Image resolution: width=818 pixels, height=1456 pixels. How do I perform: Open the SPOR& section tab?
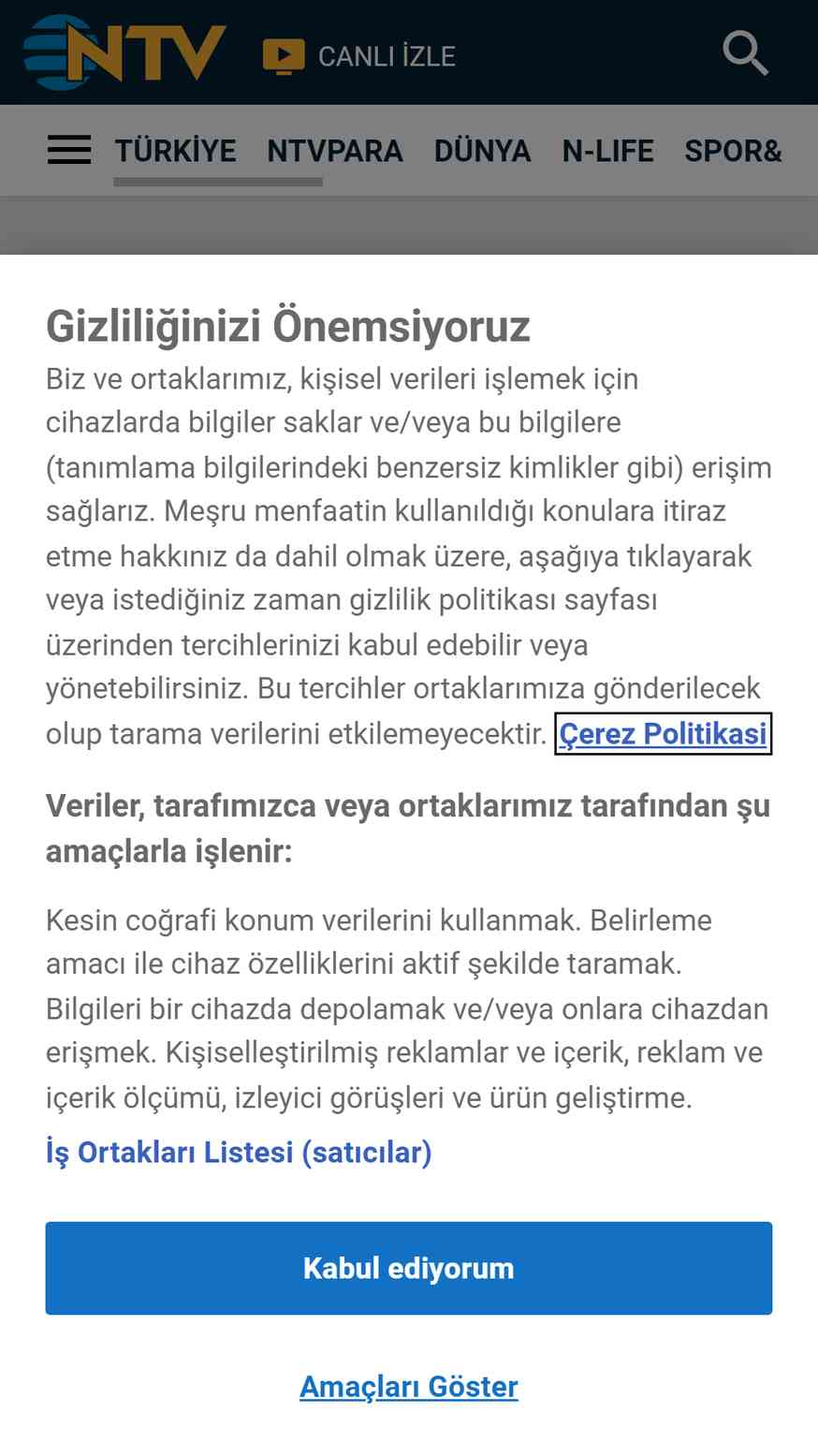pyautogui.click(x=733, y=151)
